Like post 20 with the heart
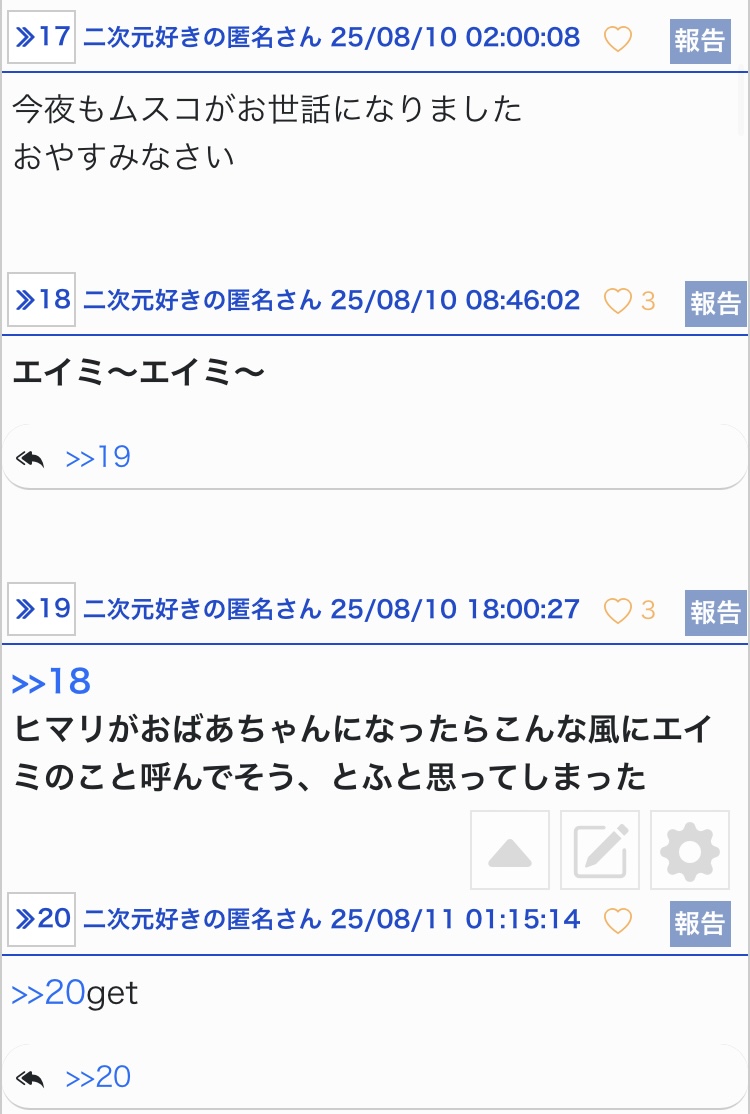 point(618,920)
